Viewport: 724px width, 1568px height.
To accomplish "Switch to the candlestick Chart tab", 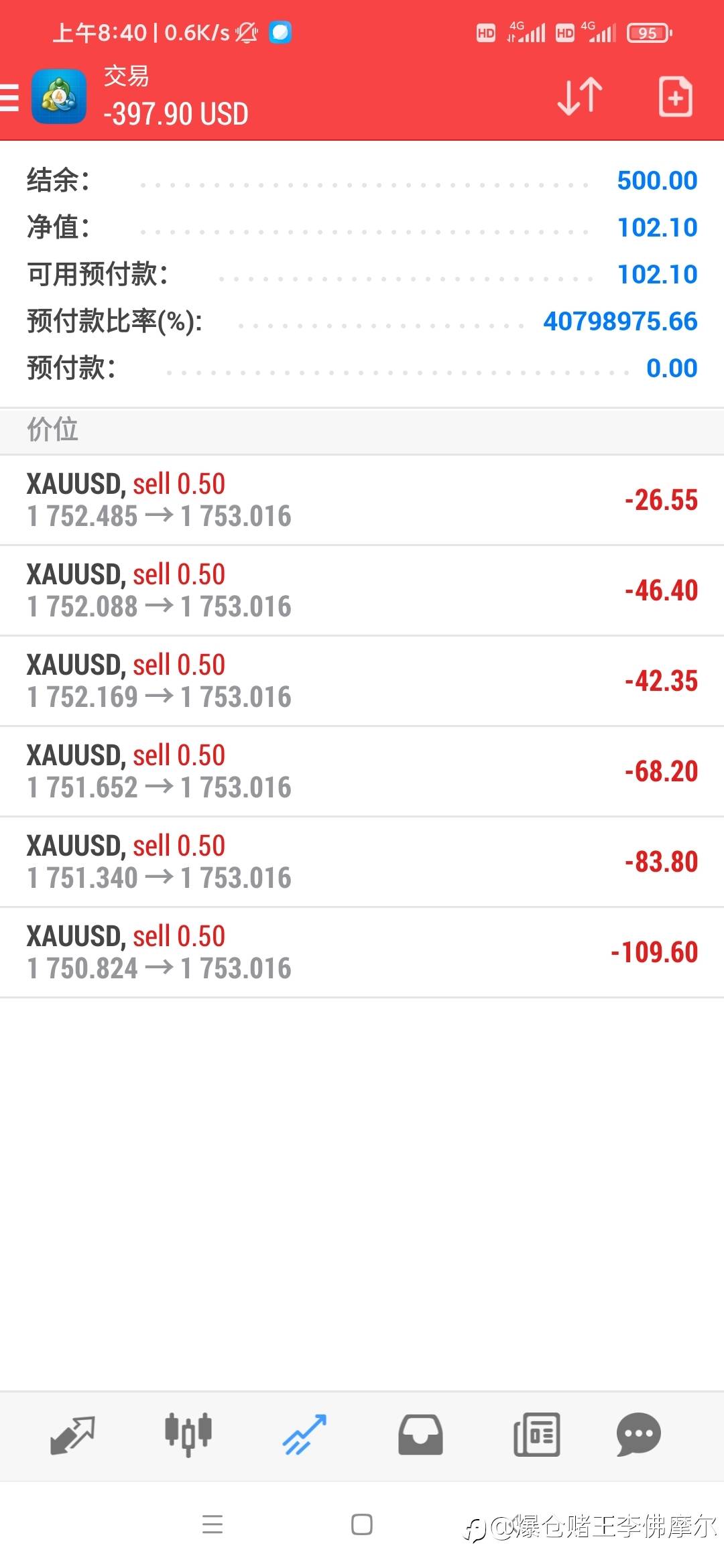I will pyautogui.click(x=188, y=1435).
